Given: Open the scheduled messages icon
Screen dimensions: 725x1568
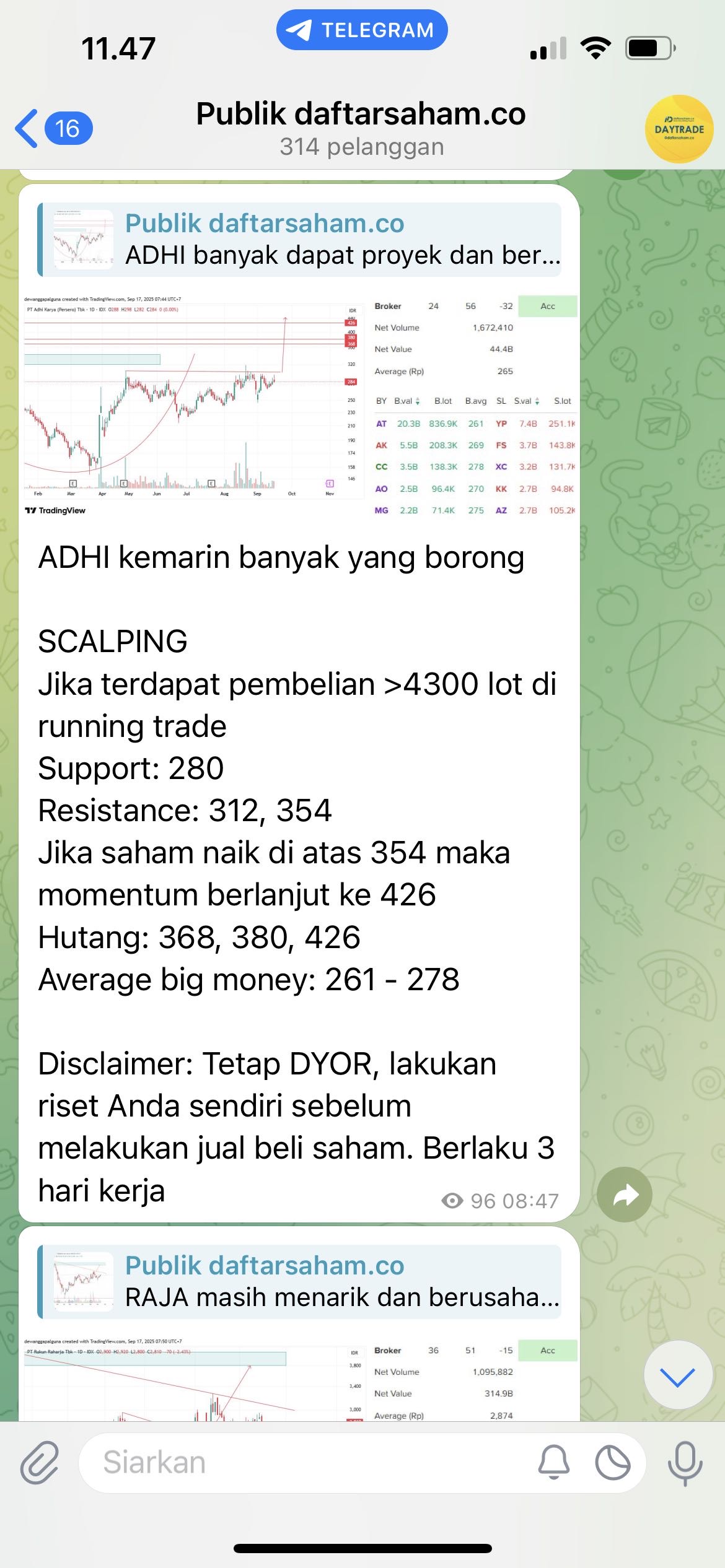Looking at the screenshot, I should click(612, 1463).
